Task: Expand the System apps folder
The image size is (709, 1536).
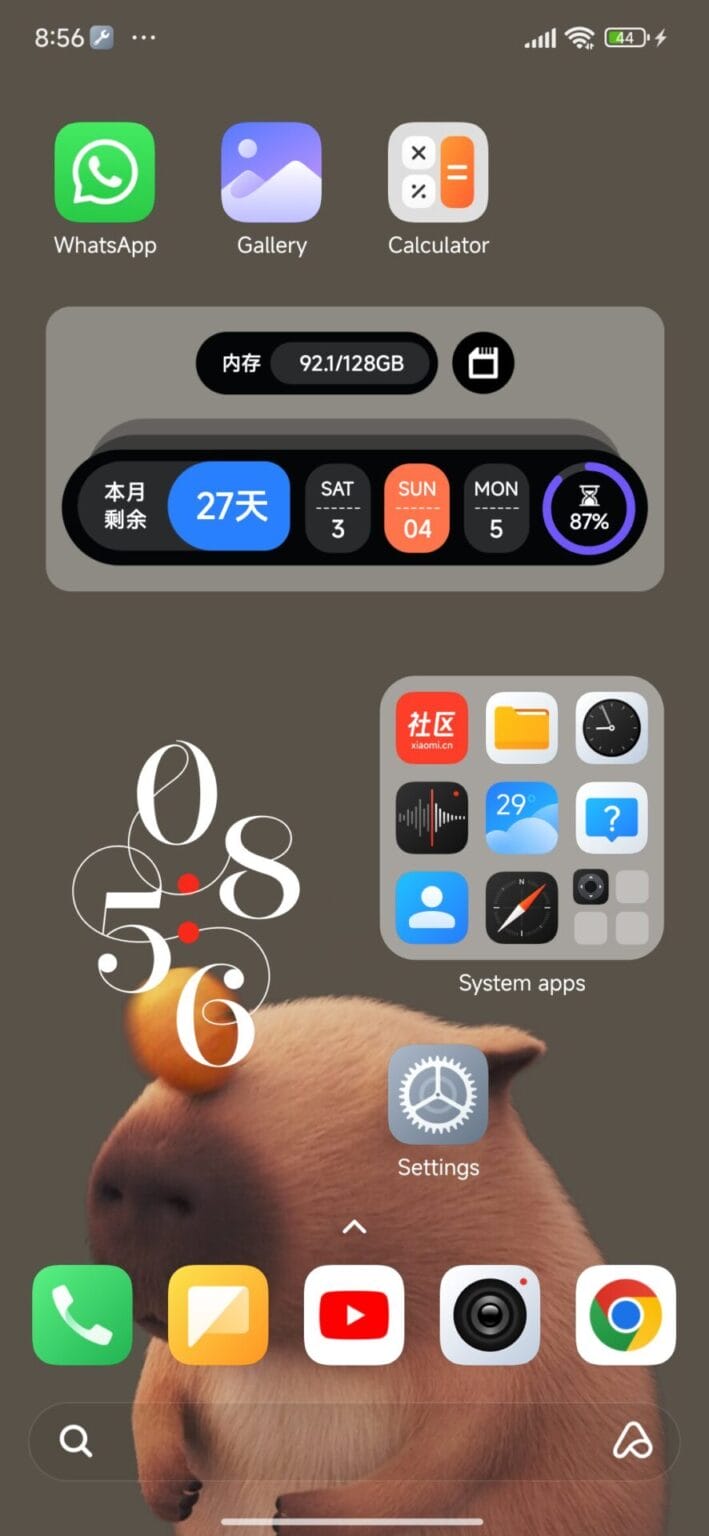Action: [x=612, y=907]
